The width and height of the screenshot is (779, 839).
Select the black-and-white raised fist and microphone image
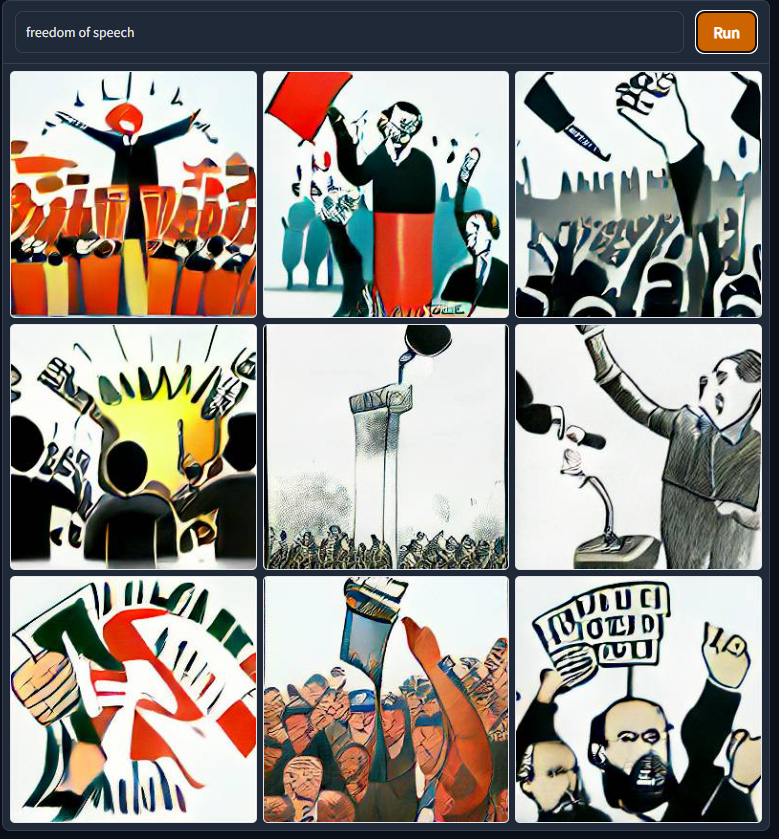(638, 194)
